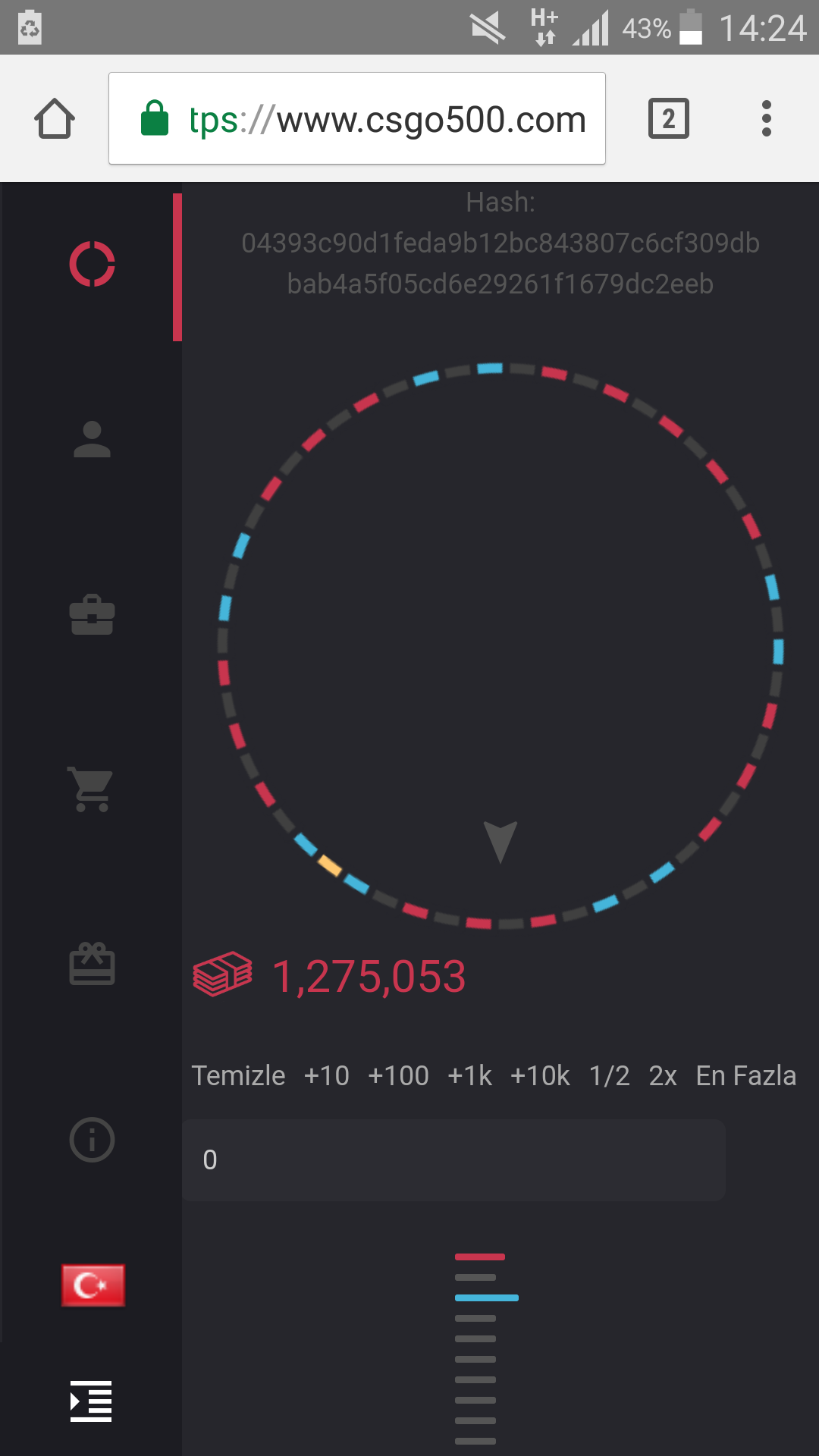Expand the sidebar menu

(x=91, y=1401)
